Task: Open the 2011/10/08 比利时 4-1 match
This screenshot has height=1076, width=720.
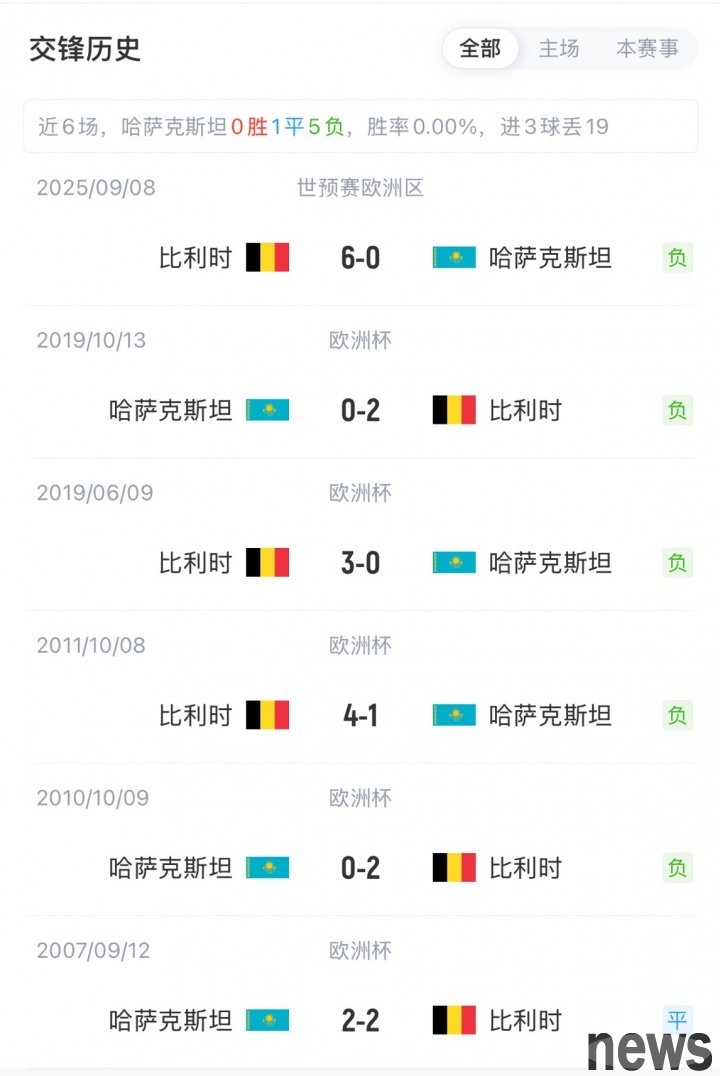Action: coord(360,716)
